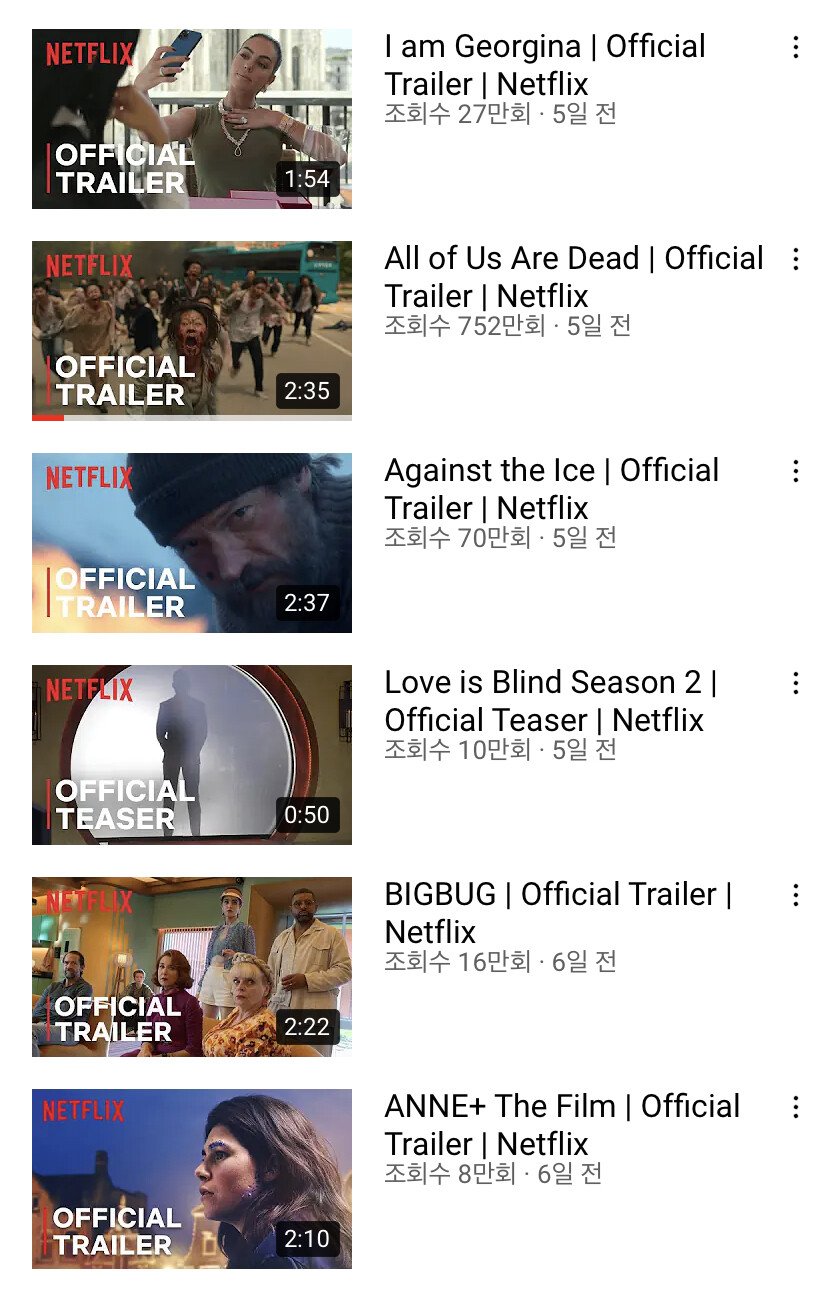
Task: Play the All of Us Are Dead thumbnail
Action: tap(191, 331)
